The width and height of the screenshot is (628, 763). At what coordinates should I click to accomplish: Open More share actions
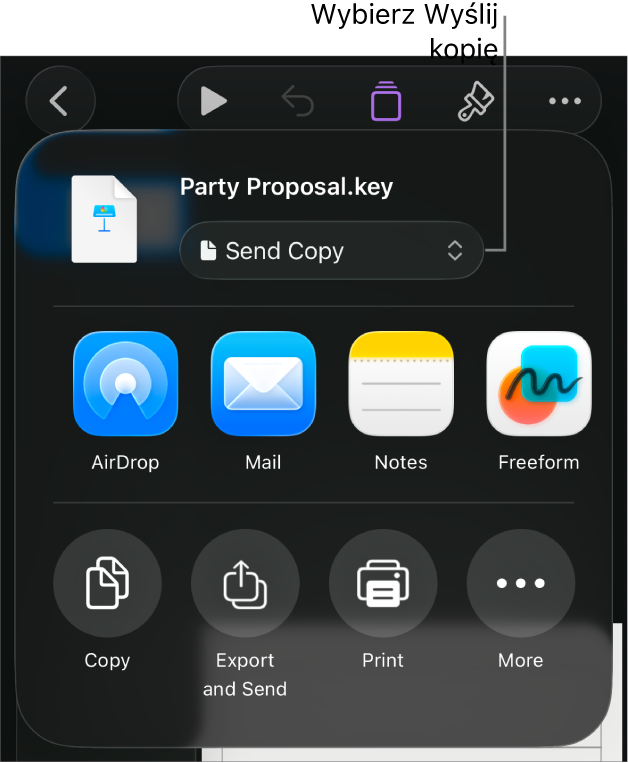521,584
